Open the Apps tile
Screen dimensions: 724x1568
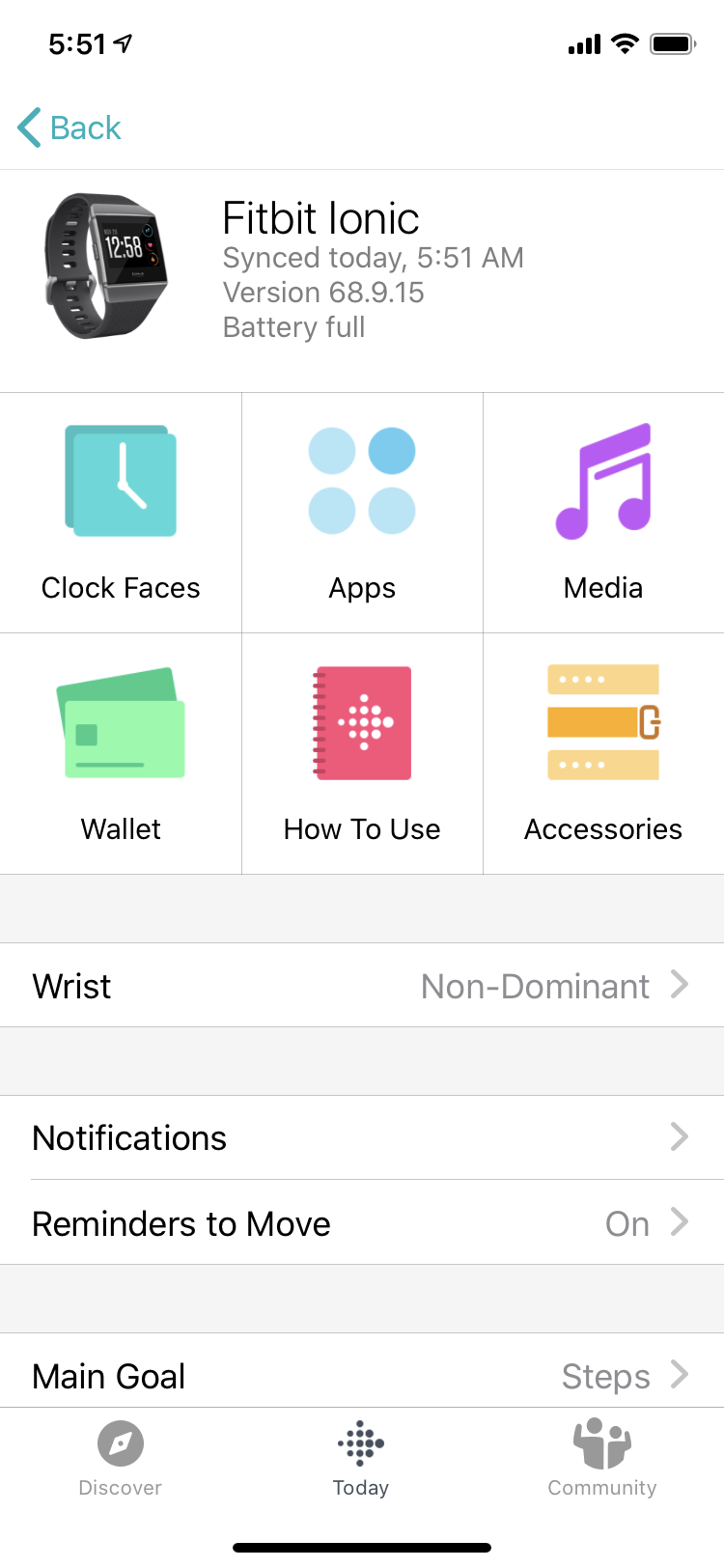pyautogui.click(x=362, y=513)
